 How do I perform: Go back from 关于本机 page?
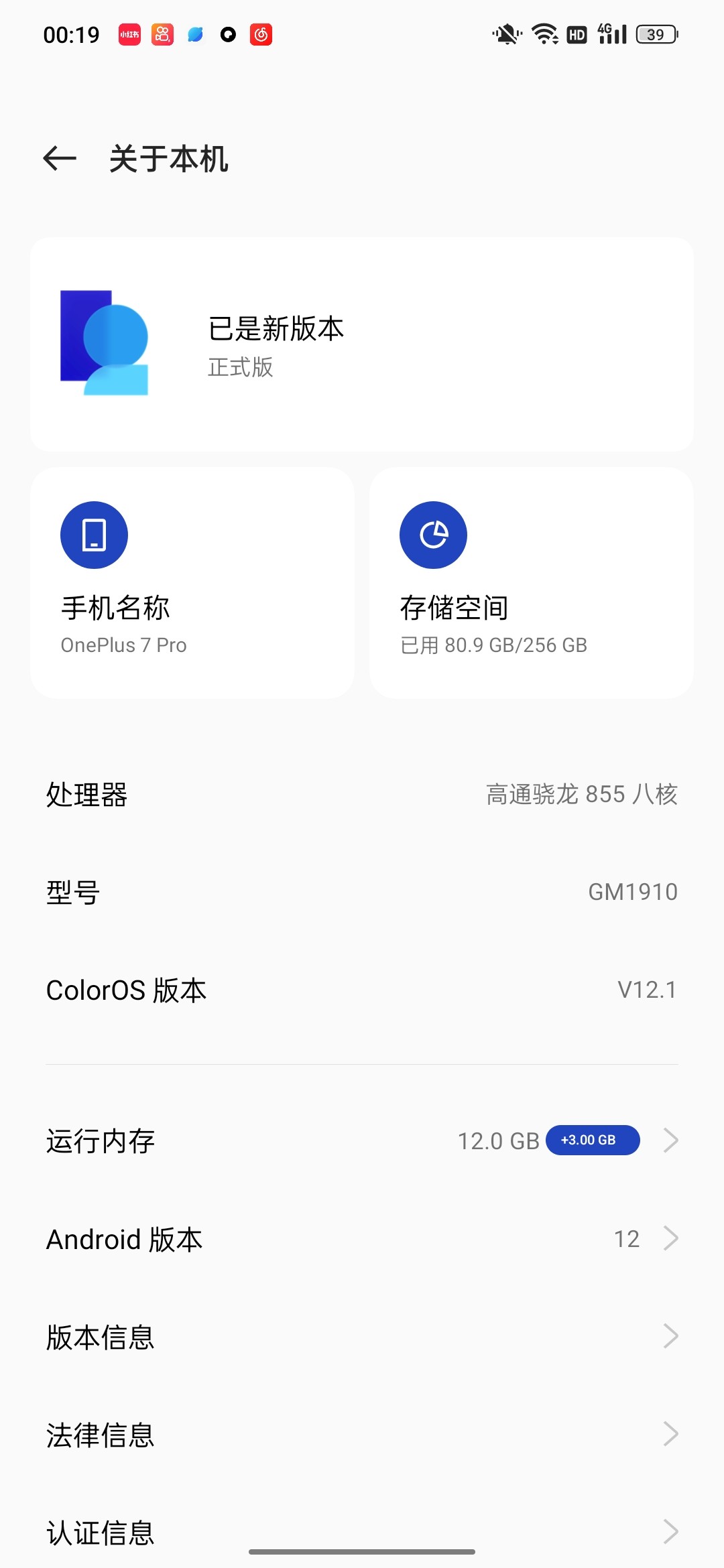point(60,159)
